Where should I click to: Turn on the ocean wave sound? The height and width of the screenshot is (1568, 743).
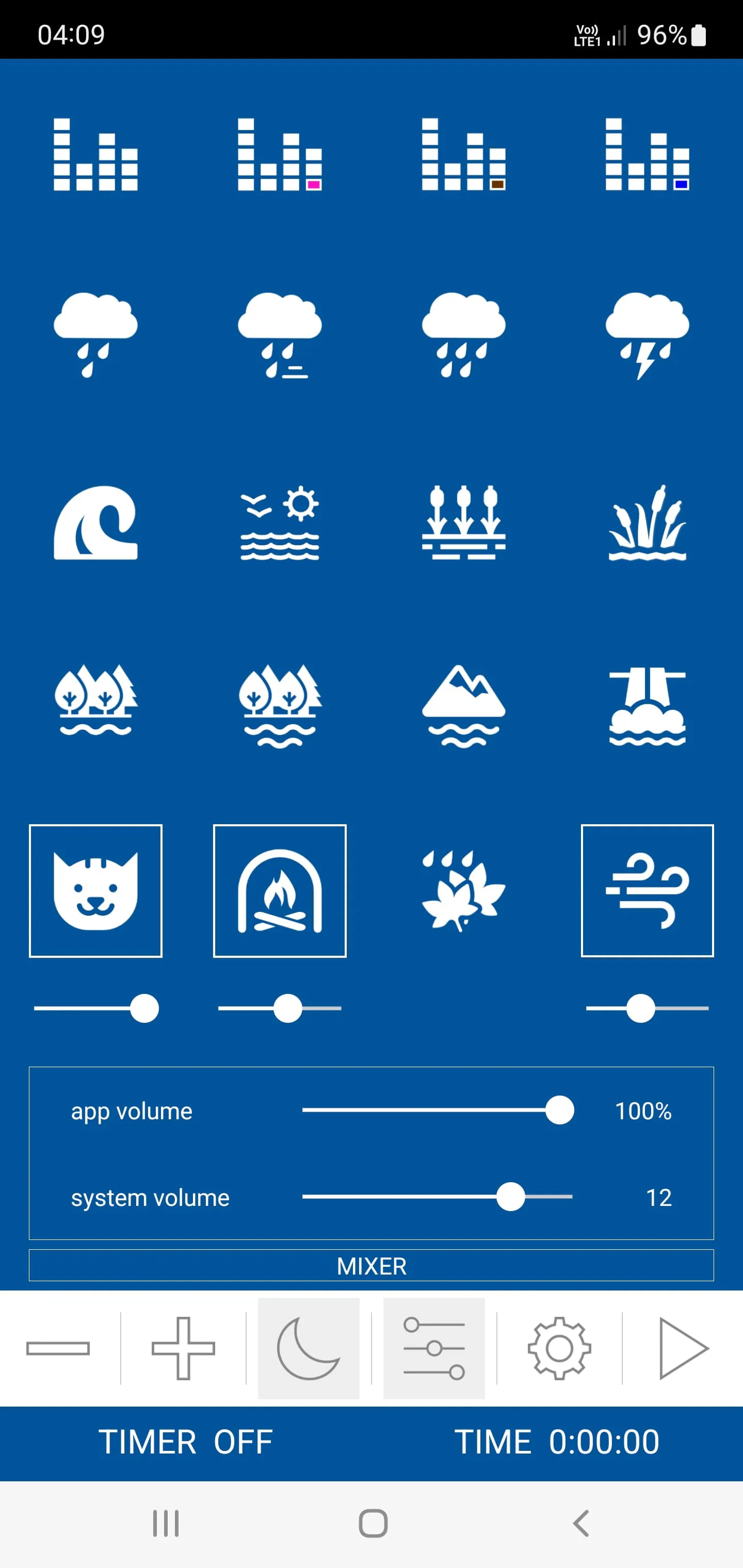[x=95, y=522]
